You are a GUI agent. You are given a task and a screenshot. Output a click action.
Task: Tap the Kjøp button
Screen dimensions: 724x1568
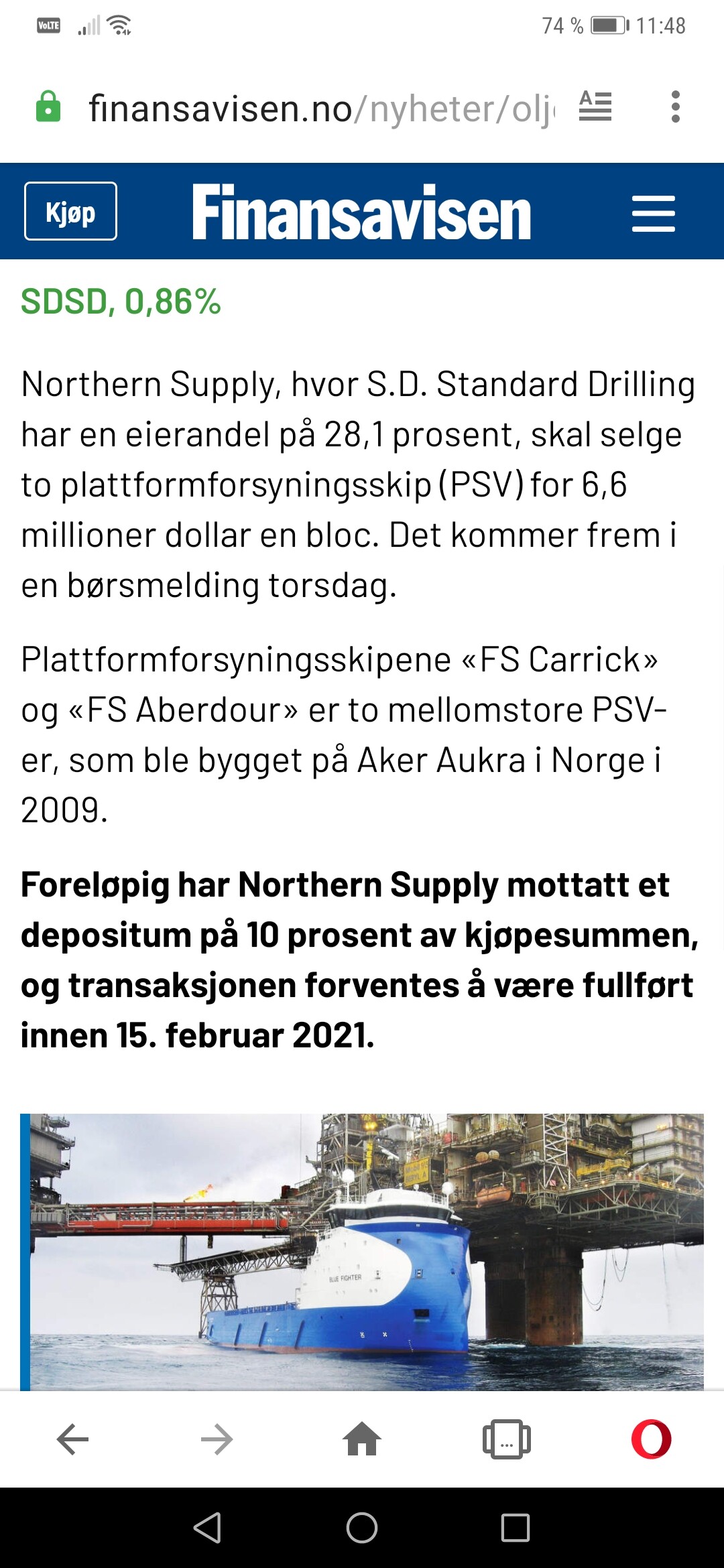[x=70, y=211]
